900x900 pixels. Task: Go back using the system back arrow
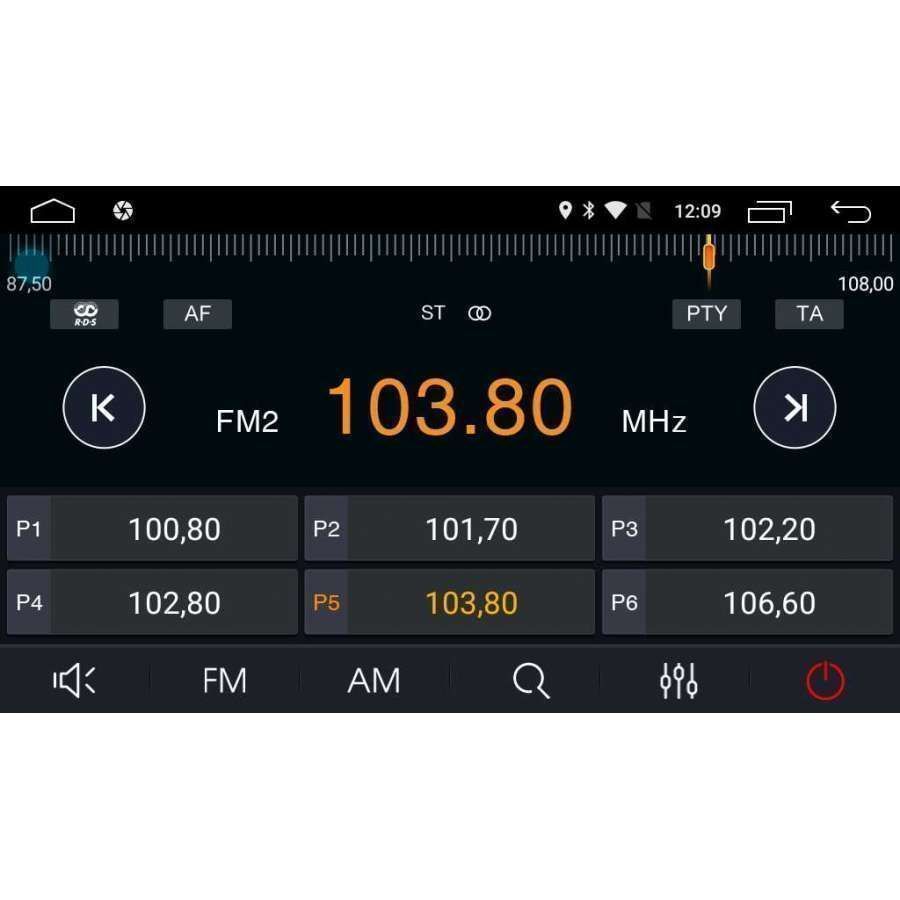(850, 211)
